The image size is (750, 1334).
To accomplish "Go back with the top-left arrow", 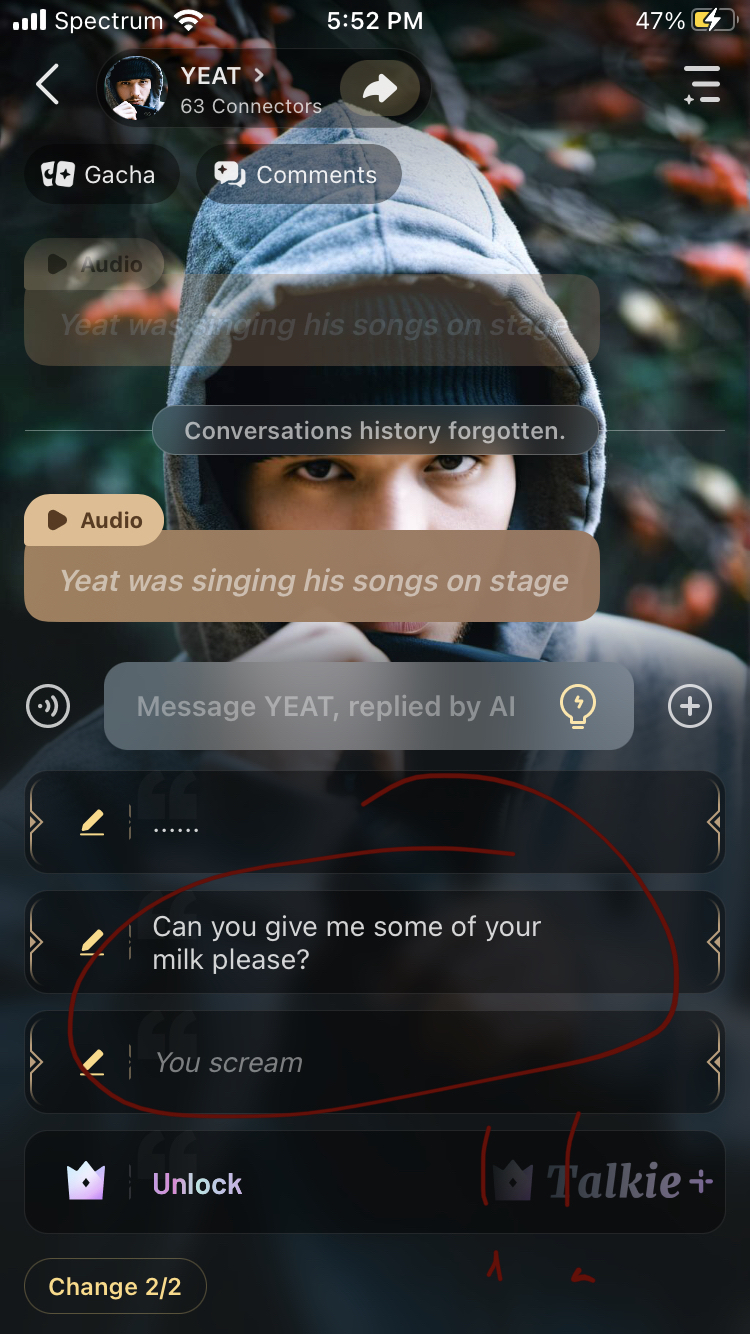I will pyautogui.click(x=47, y=85).
